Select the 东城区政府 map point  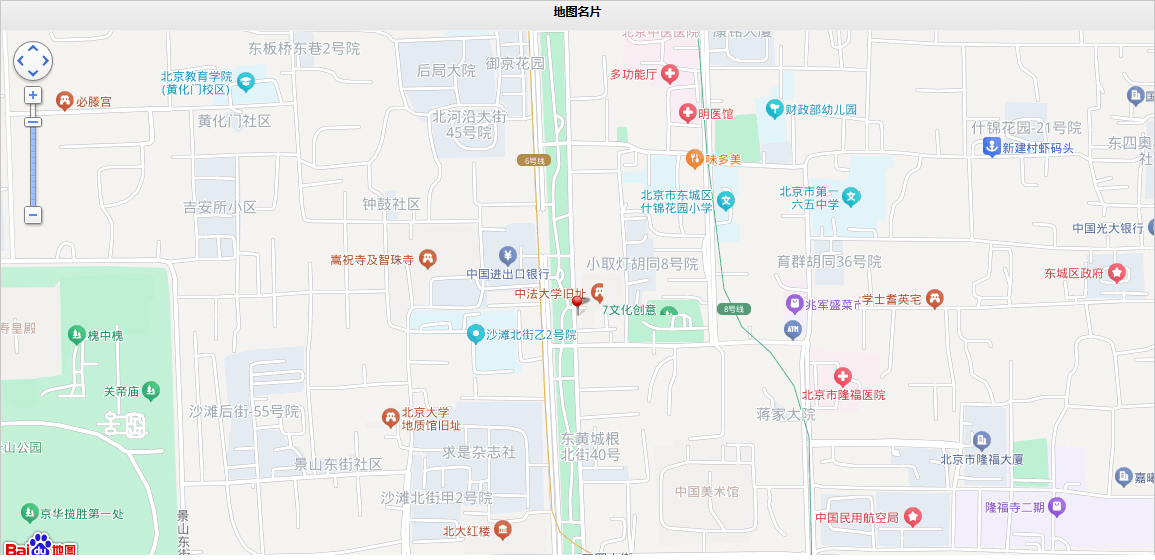coord(1116,272)
